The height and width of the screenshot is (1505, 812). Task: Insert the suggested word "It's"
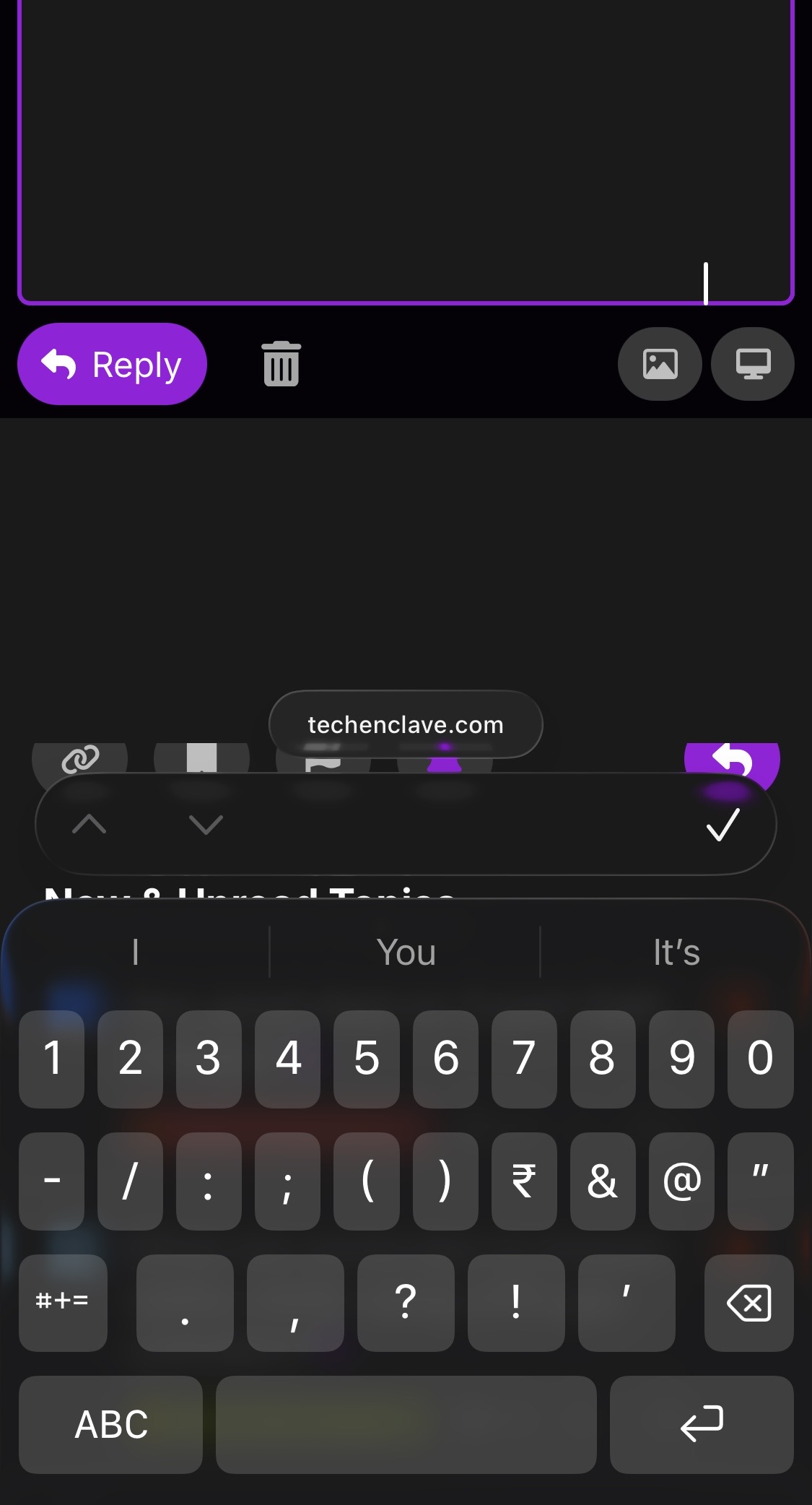click(x=676, y=952)
